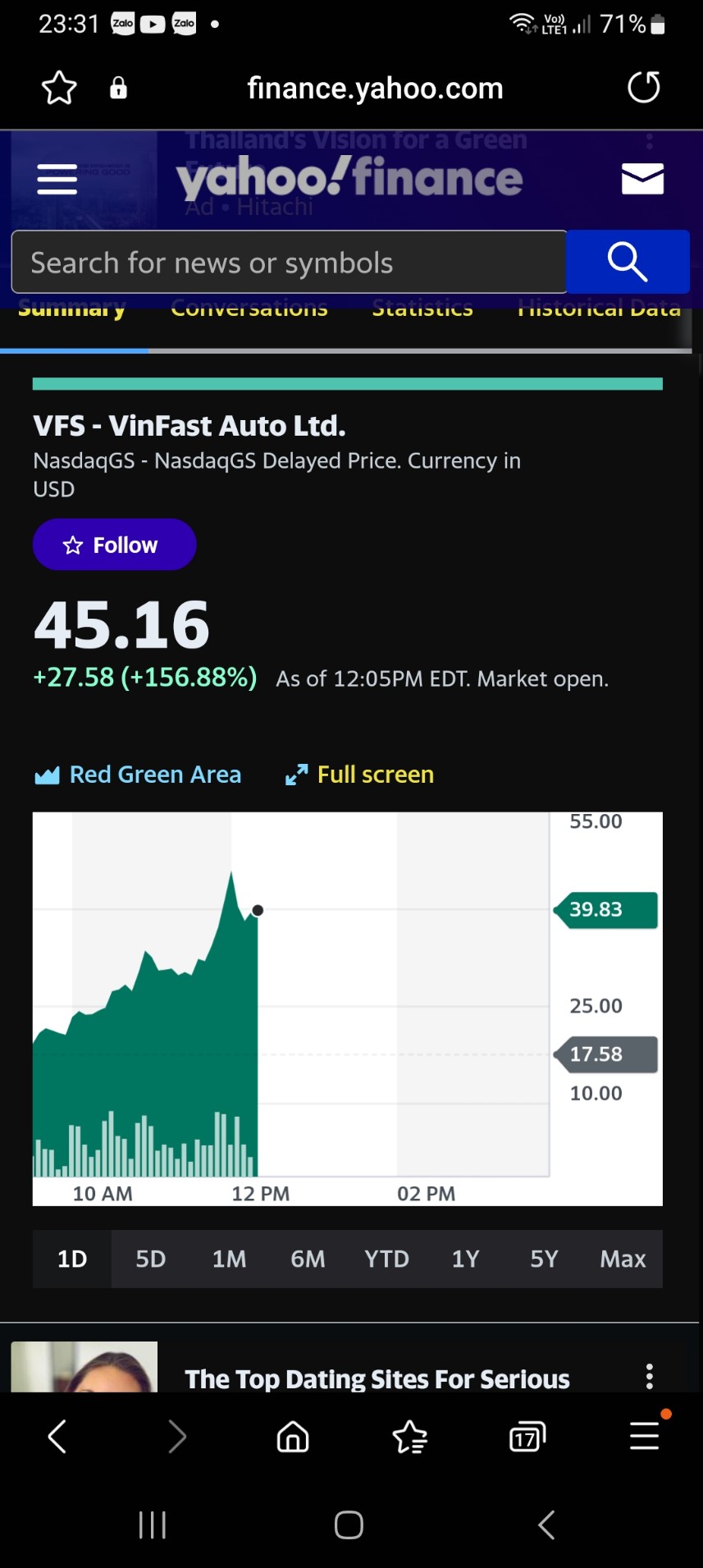Expand the chart to full screen
This screenshot has width=703, height=1568.
[x=359, y=775]
